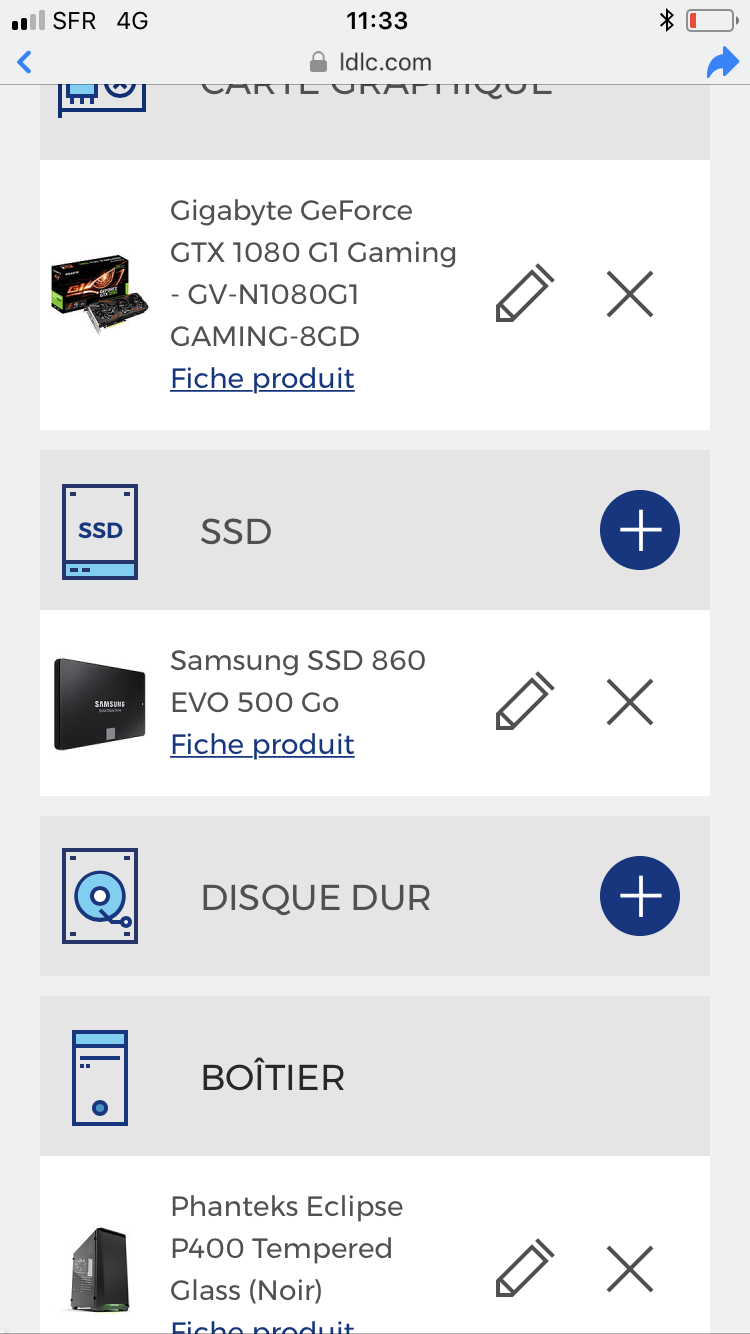Viewport: 750px width, 1334px height.
Task: Add another SSD with the plus button
Action: pyautogui.click(x=640, y=530)
